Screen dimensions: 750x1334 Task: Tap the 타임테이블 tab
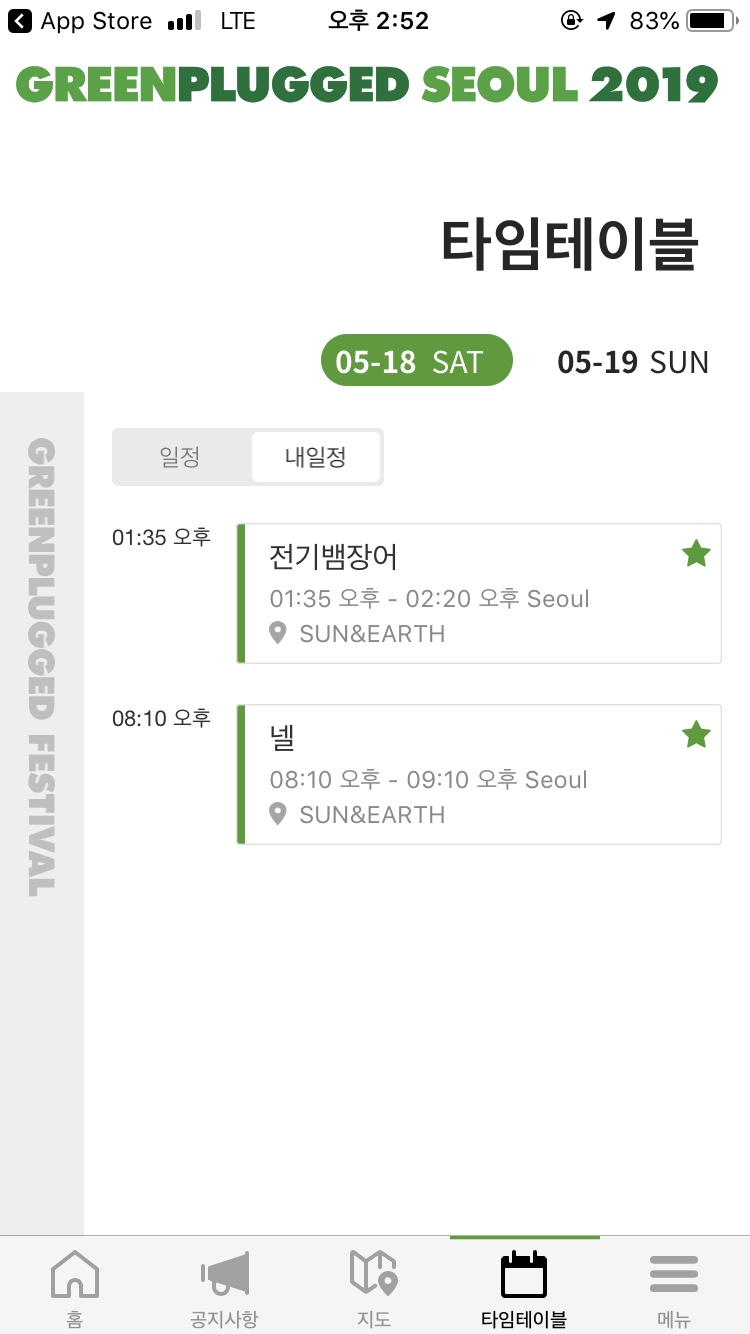tap(524, 1287)
